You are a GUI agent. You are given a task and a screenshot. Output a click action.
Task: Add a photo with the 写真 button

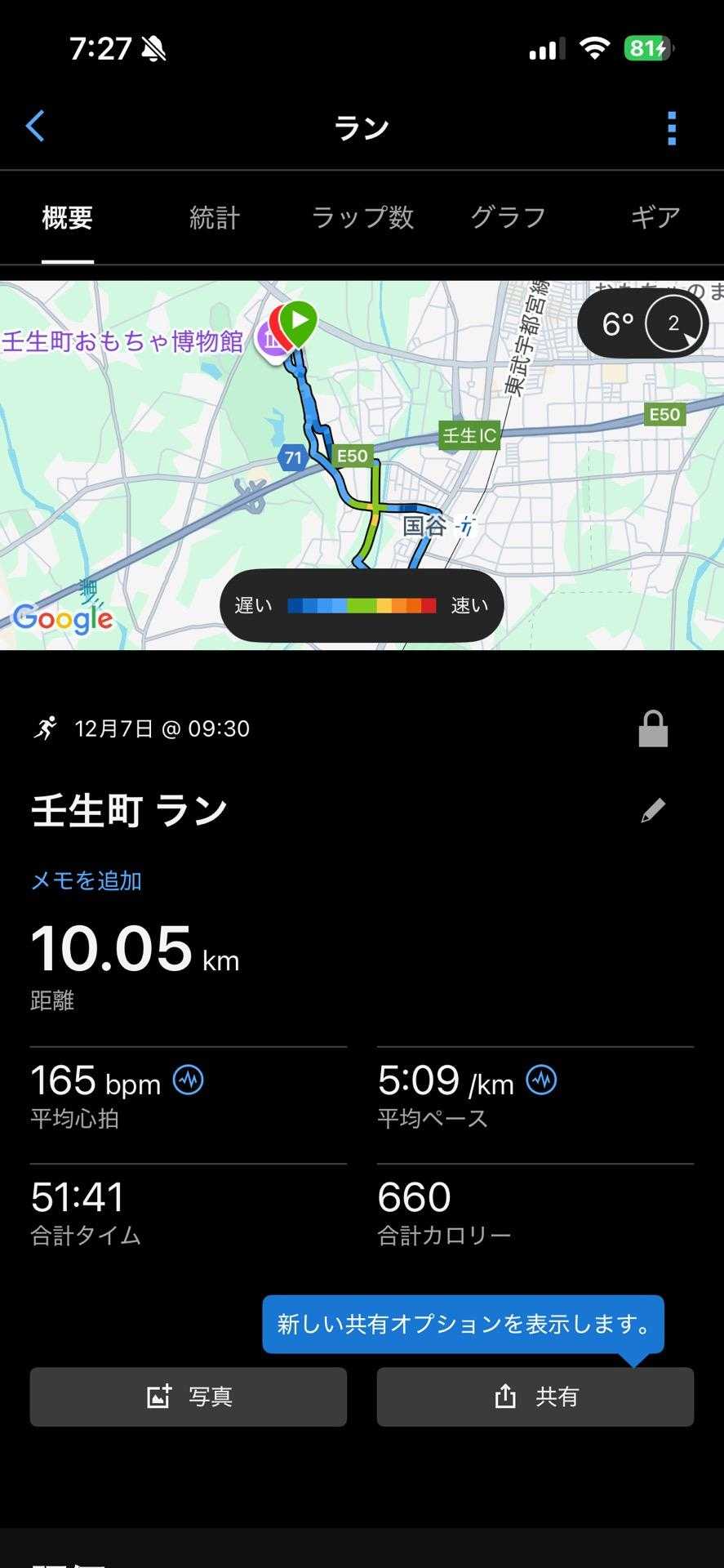(x=189, y=1396)
